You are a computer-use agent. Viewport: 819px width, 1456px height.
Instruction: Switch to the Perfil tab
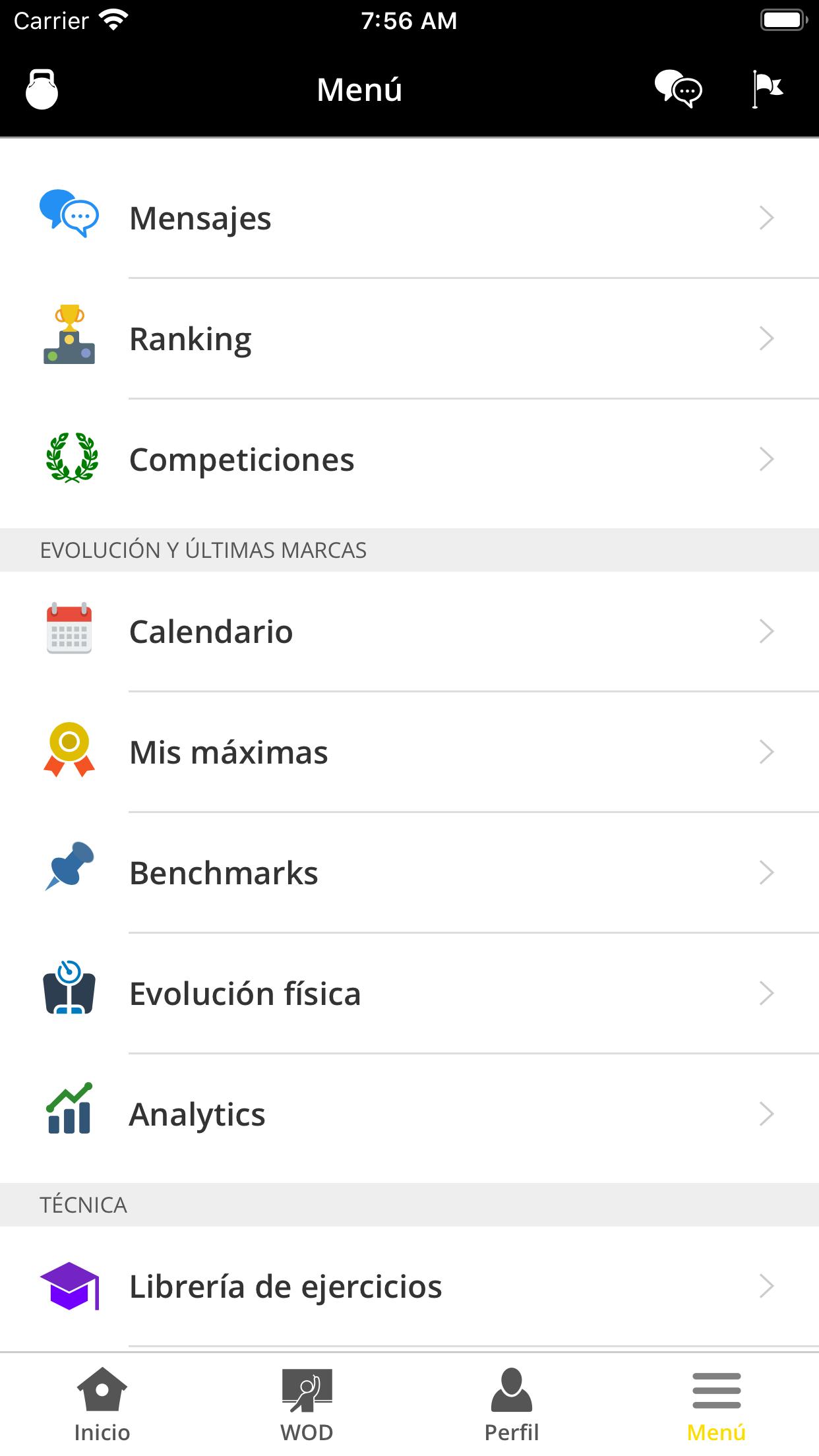[512, 1405]
